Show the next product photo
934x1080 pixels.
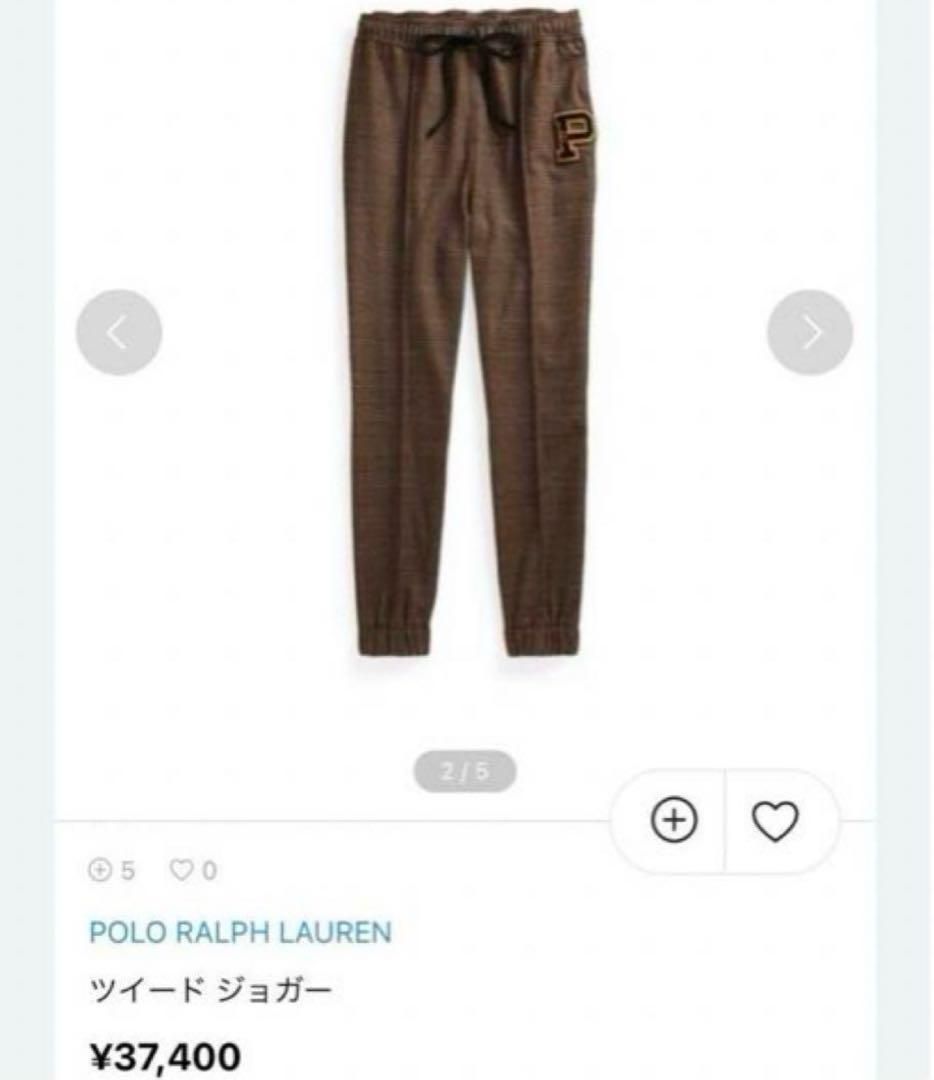click(810, 333)
